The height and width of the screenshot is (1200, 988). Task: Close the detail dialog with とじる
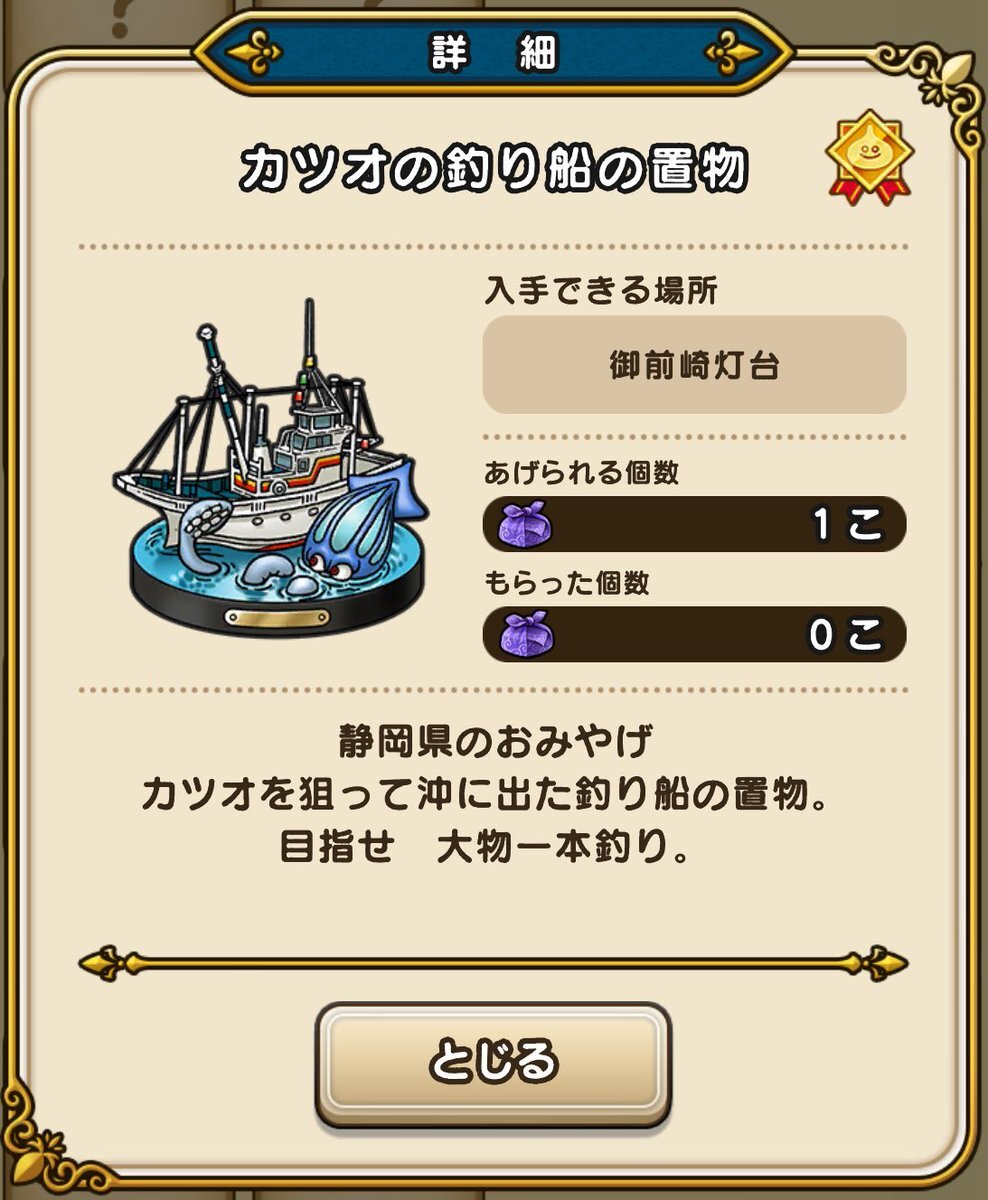(493, 1063)
